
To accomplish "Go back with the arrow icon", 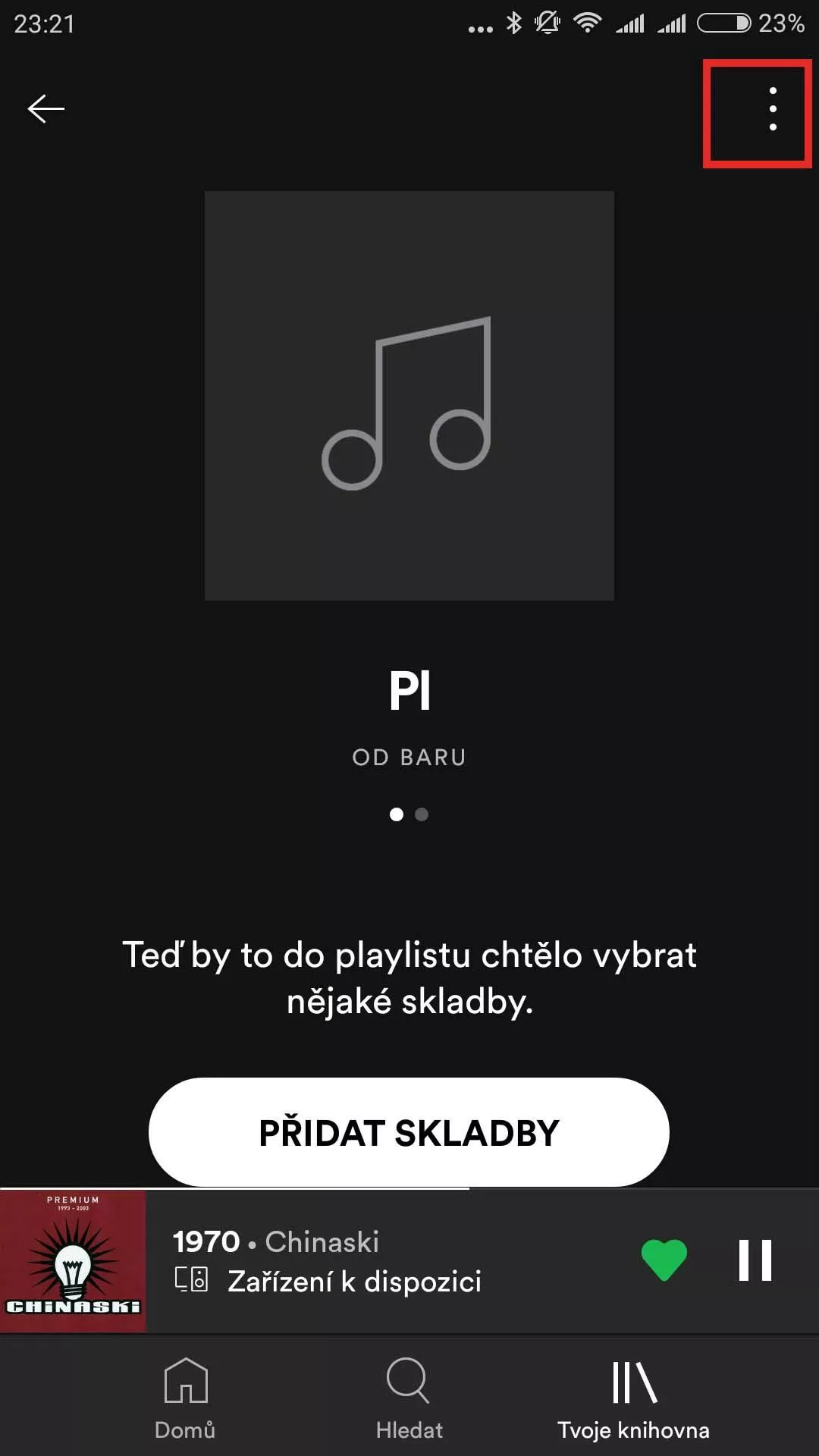I will [46, 108].
